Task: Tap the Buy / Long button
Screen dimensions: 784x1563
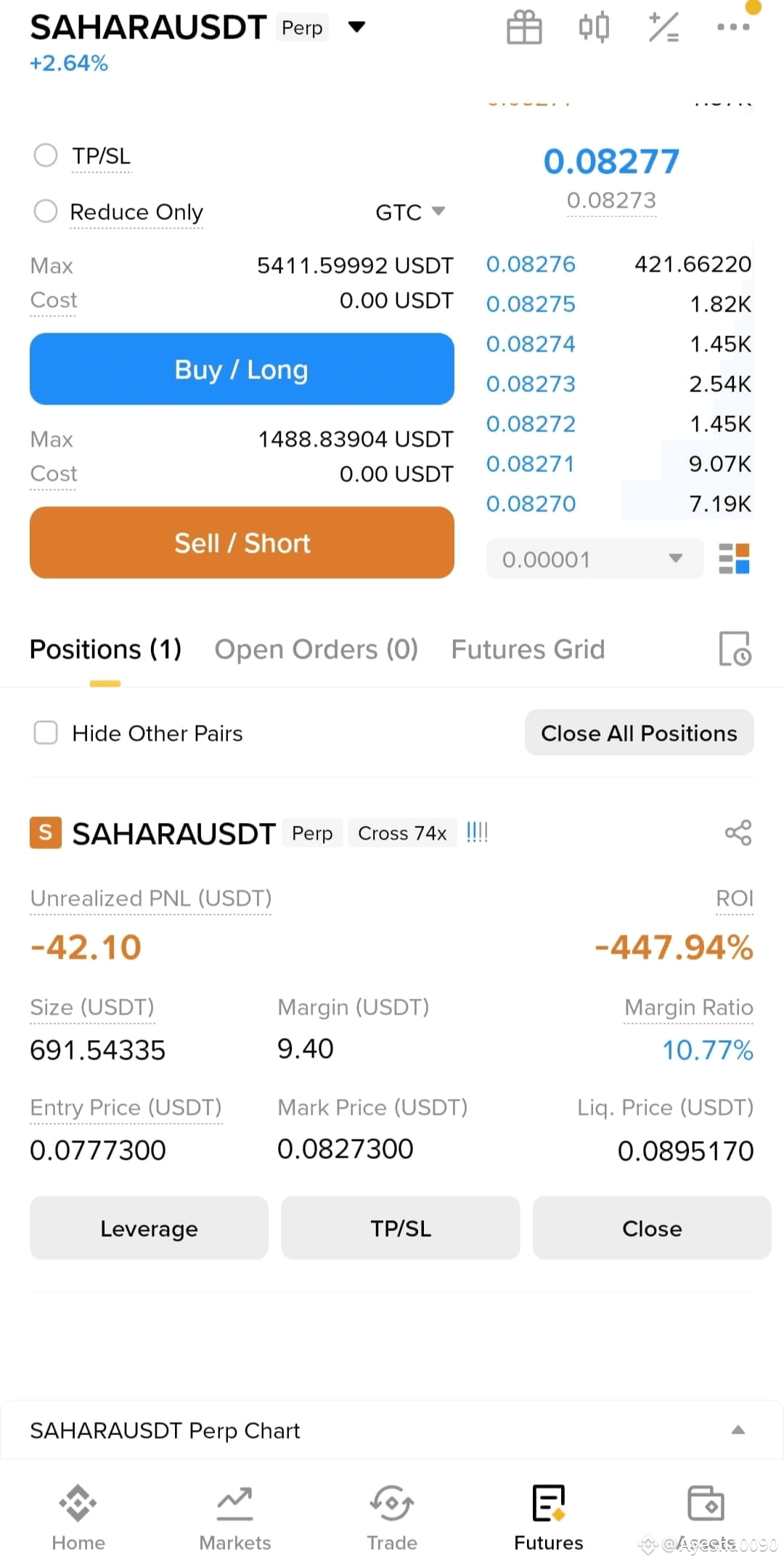Action: pyautogui.click(x=242, y=369)
